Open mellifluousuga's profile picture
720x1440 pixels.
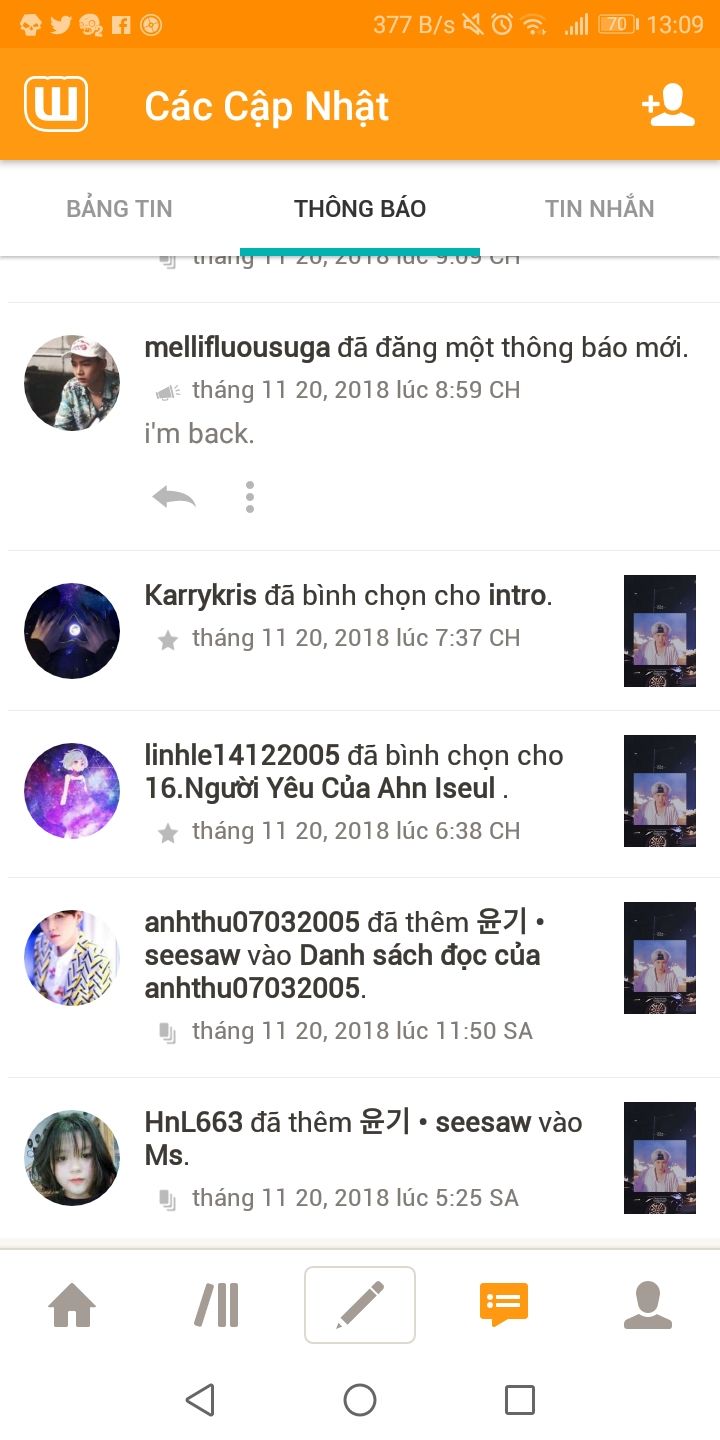click(x=72, y=383)
